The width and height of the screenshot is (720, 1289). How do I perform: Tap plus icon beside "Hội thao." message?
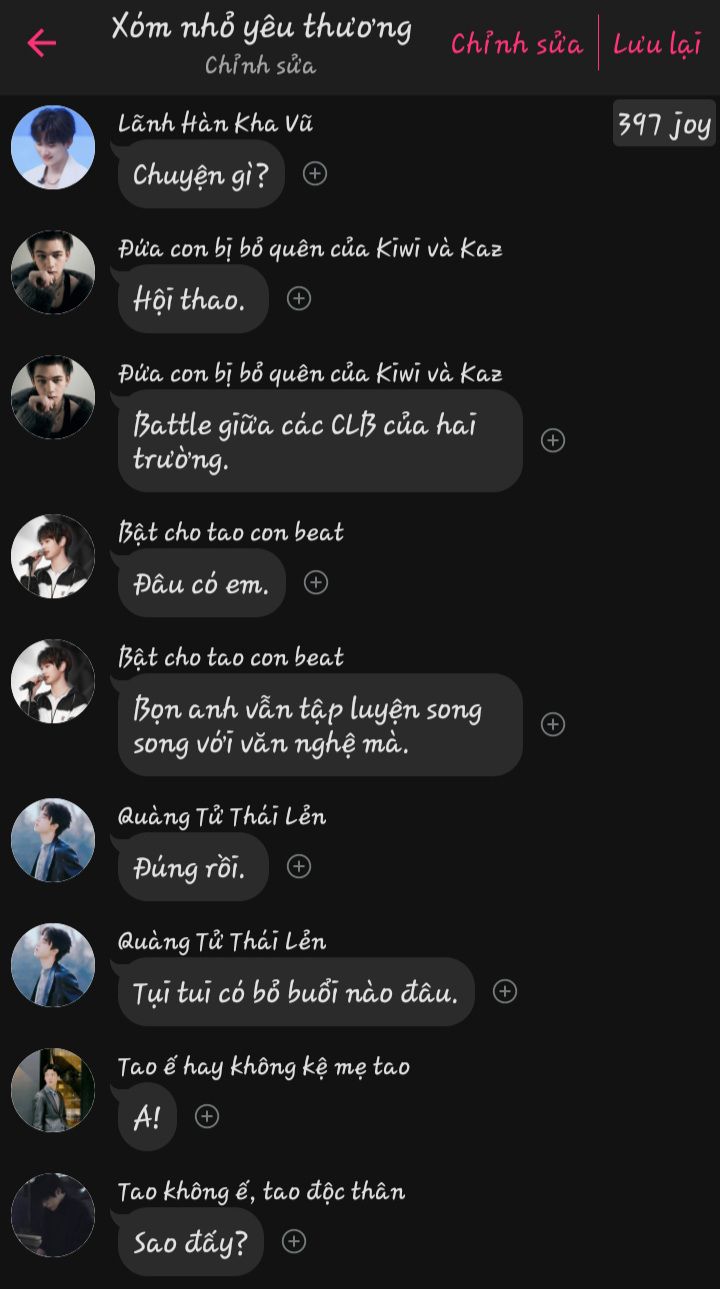(299, 298)
